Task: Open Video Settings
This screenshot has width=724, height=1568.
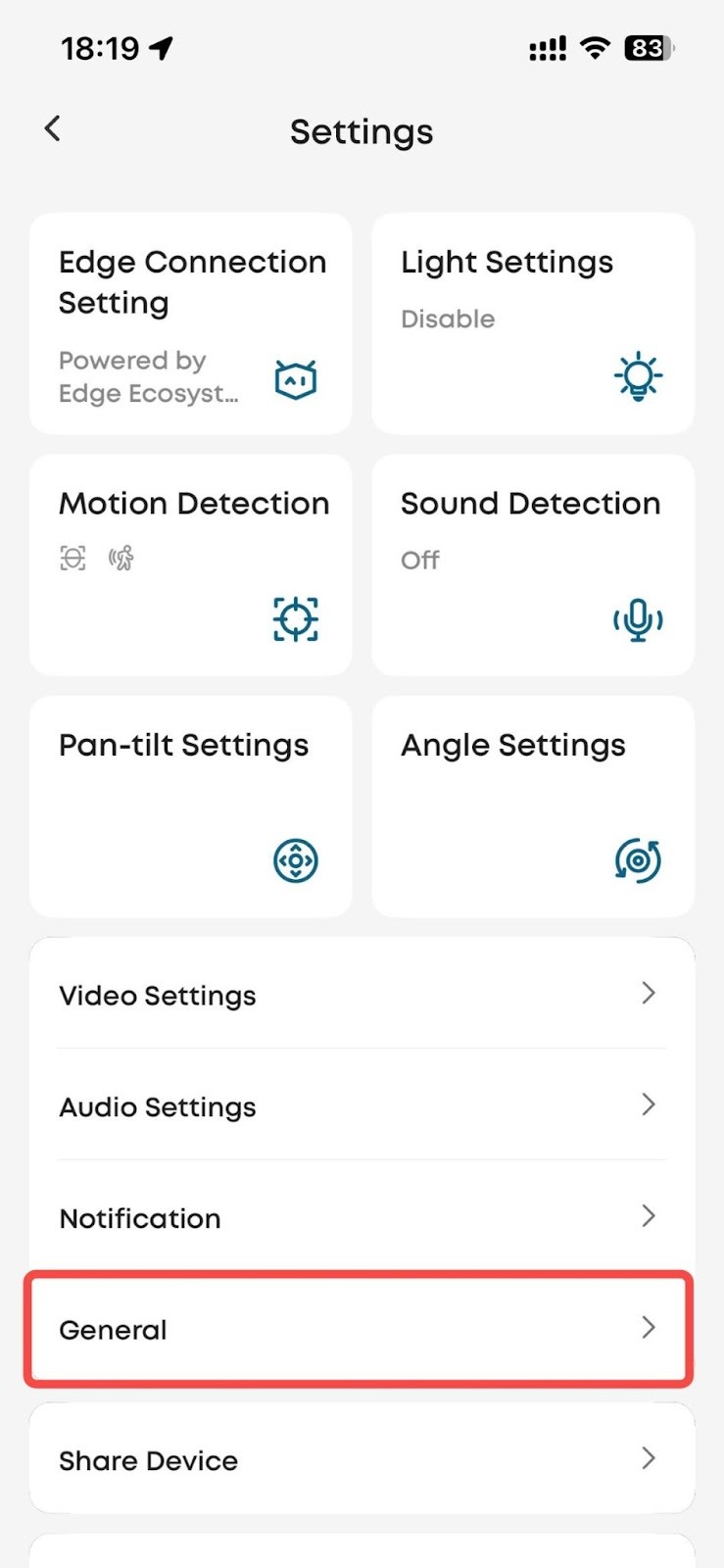Action: click(x=361, y=995)
